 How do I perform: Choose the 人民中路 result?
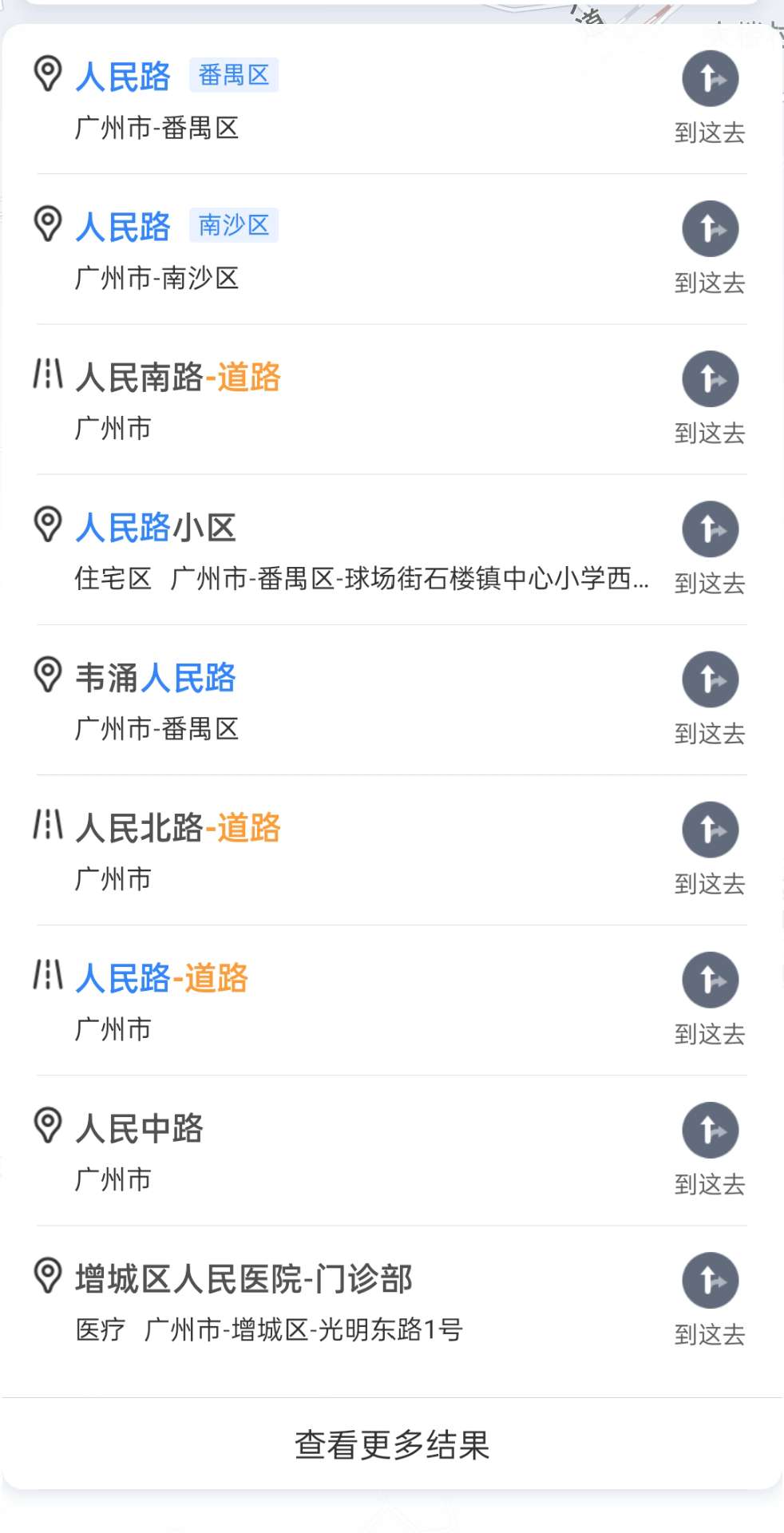[343, 1151]
